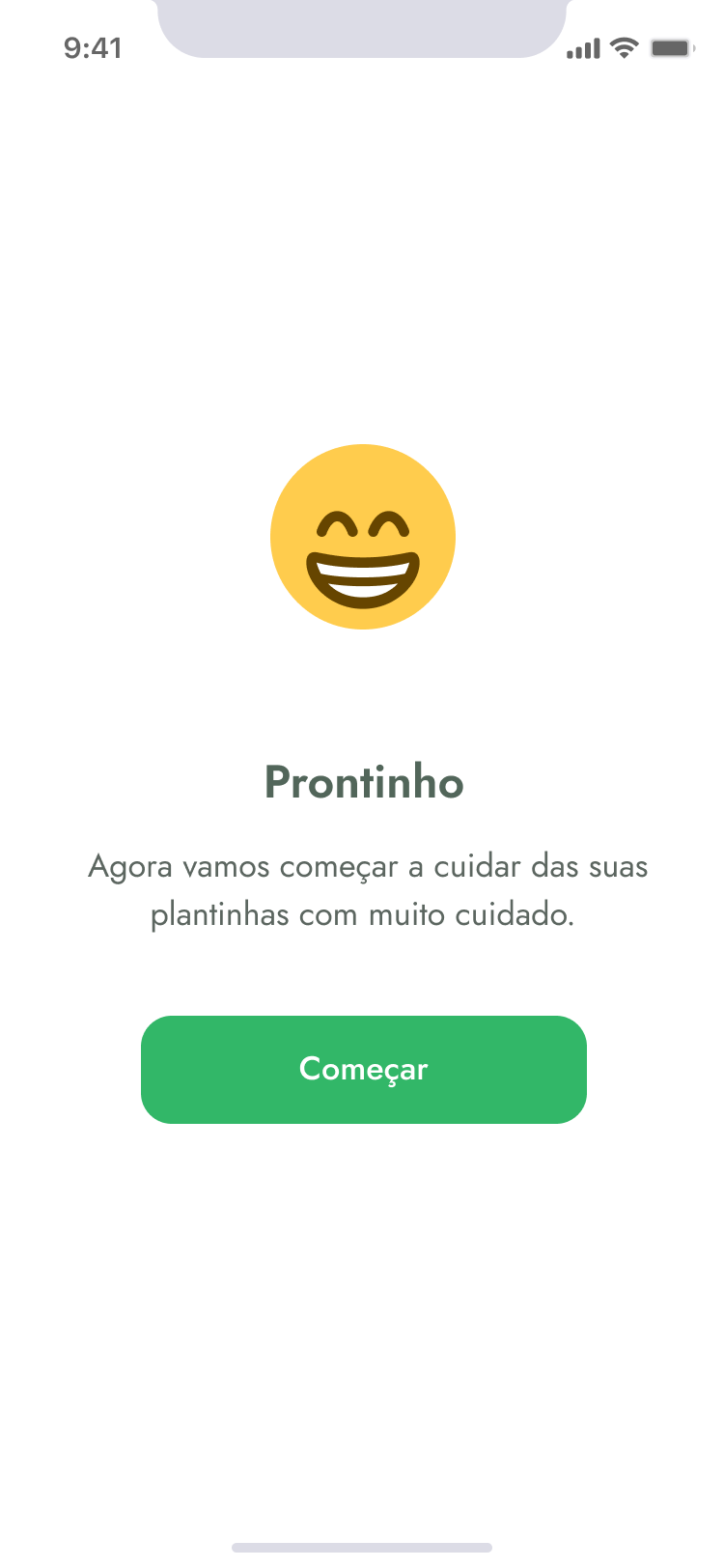Tap the green Começar button
The width and height of the screenshot is (724, 1568).
pyautogui.click(x=363, y=1069)
